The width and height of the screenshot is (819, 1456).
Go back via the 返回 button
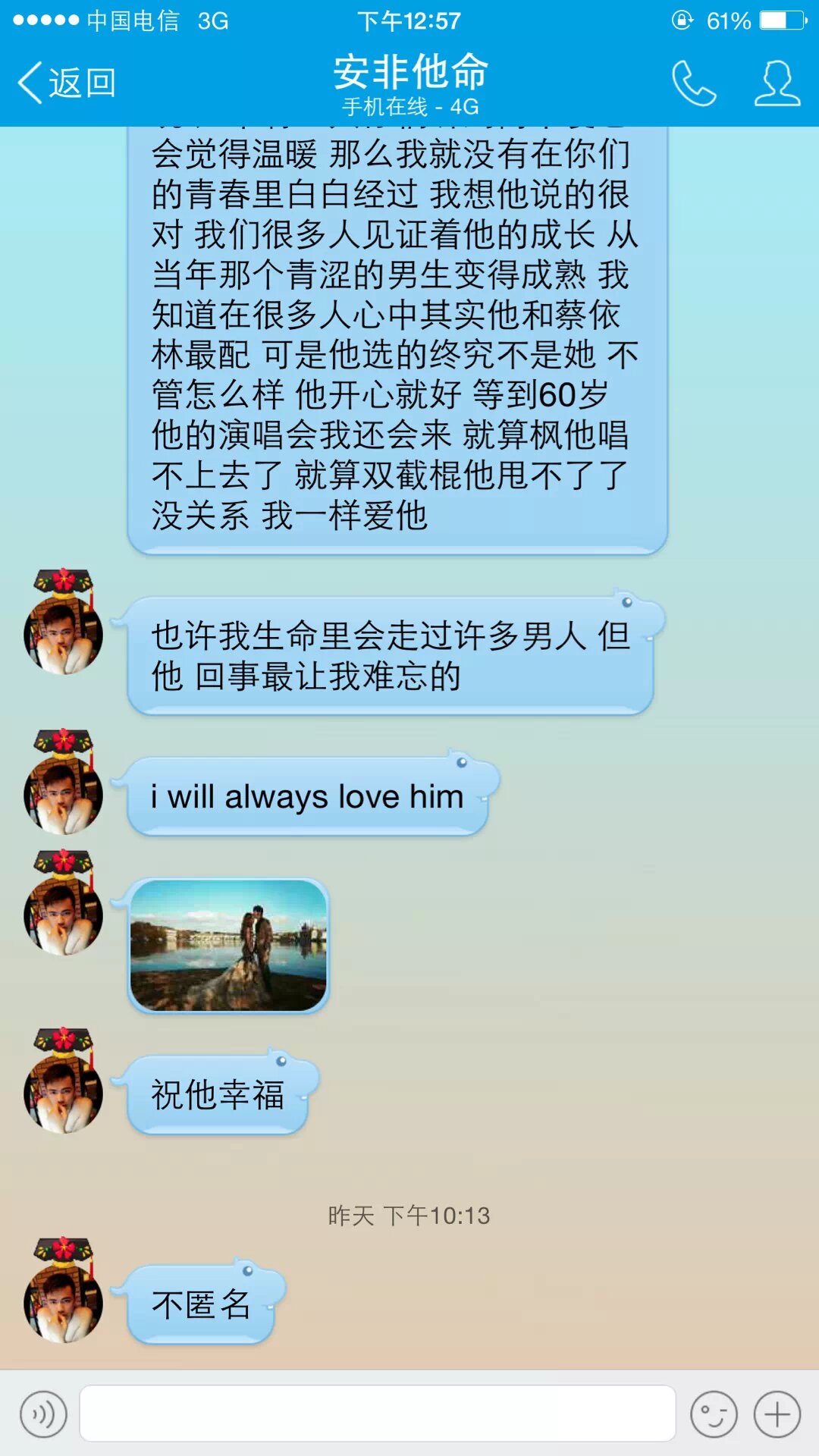tap(67, 82)
